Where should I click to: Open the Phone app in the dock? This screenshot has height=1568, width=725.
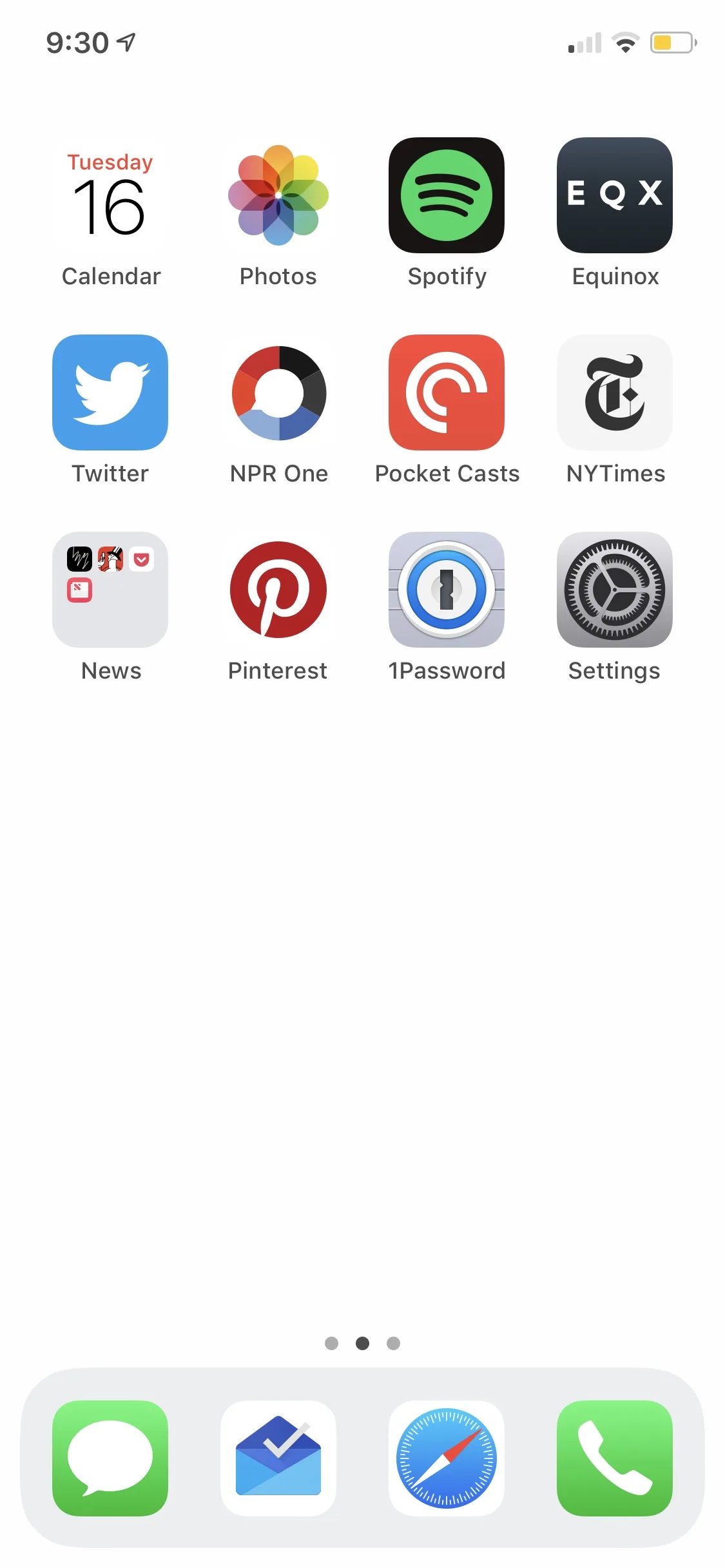point(615,1458)
